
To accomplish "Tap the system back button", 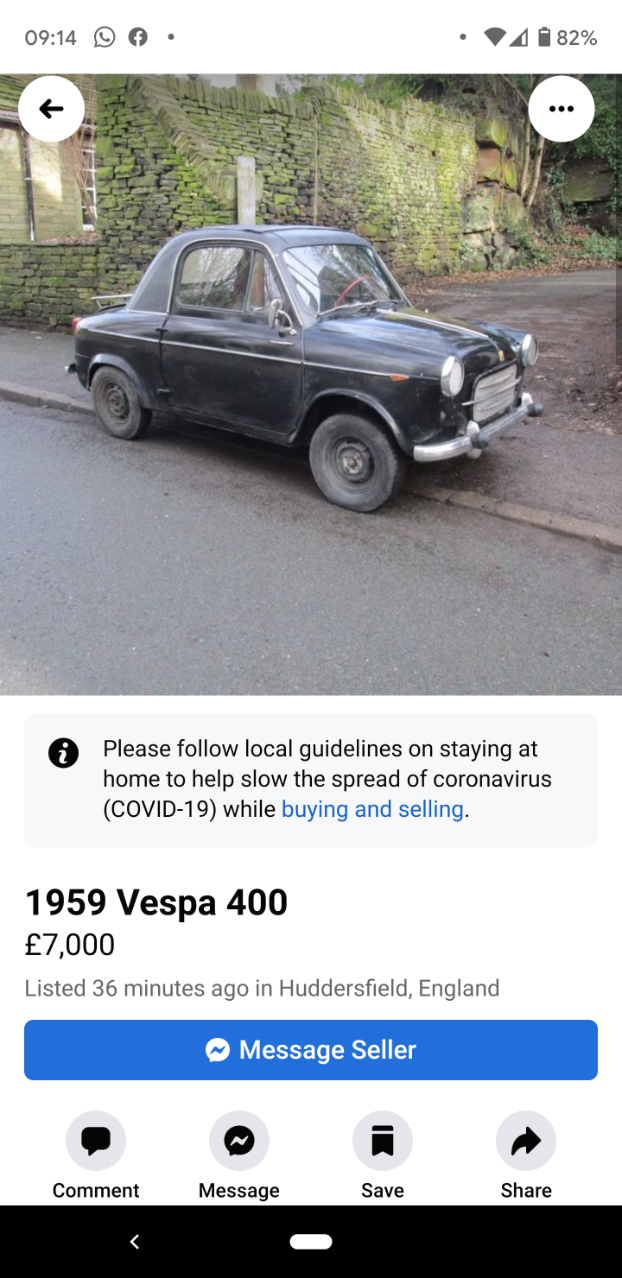I will [135, 1241].
